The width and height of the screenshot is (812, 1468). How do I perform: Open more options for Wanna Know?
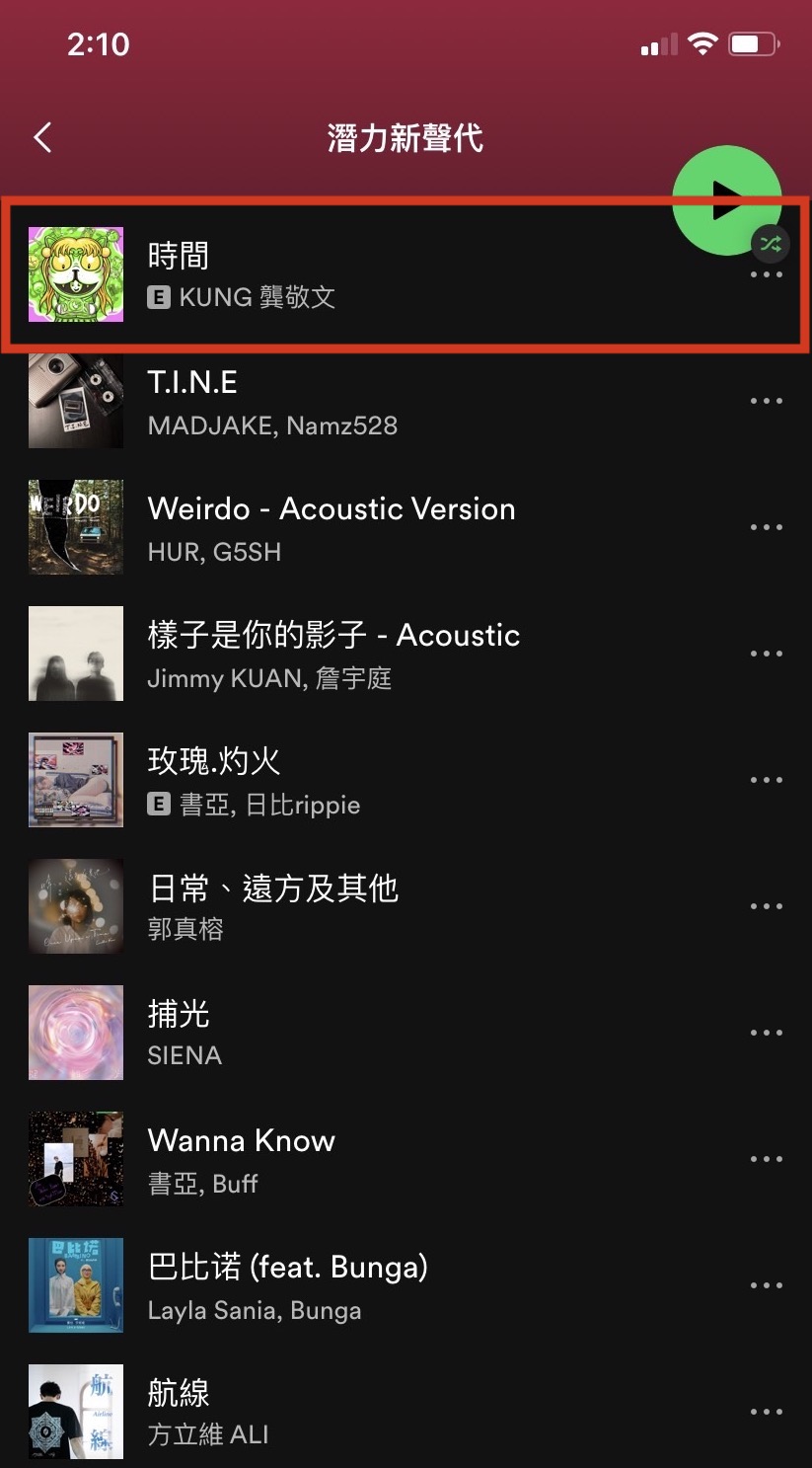click(766, 1159)
